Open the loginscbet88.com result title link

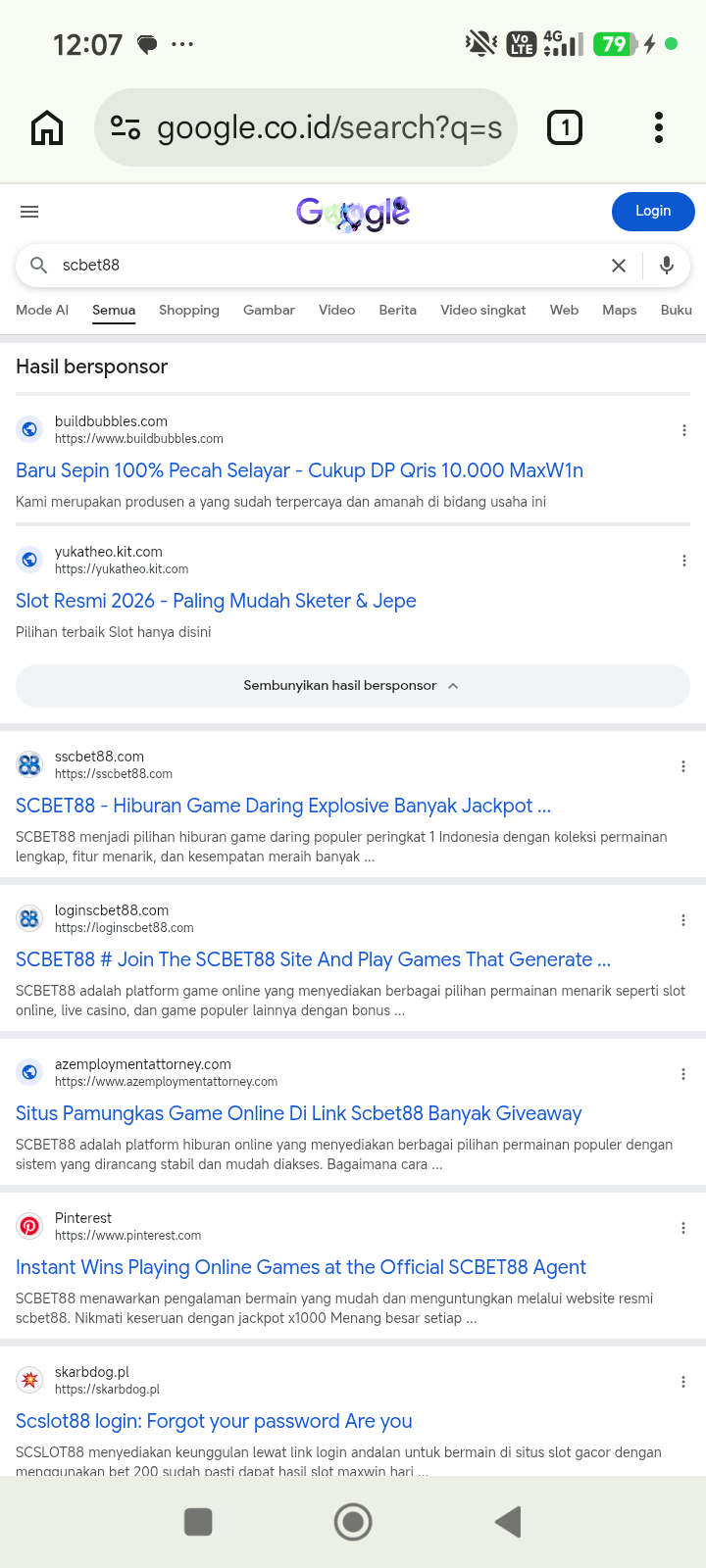click(314, 959)
